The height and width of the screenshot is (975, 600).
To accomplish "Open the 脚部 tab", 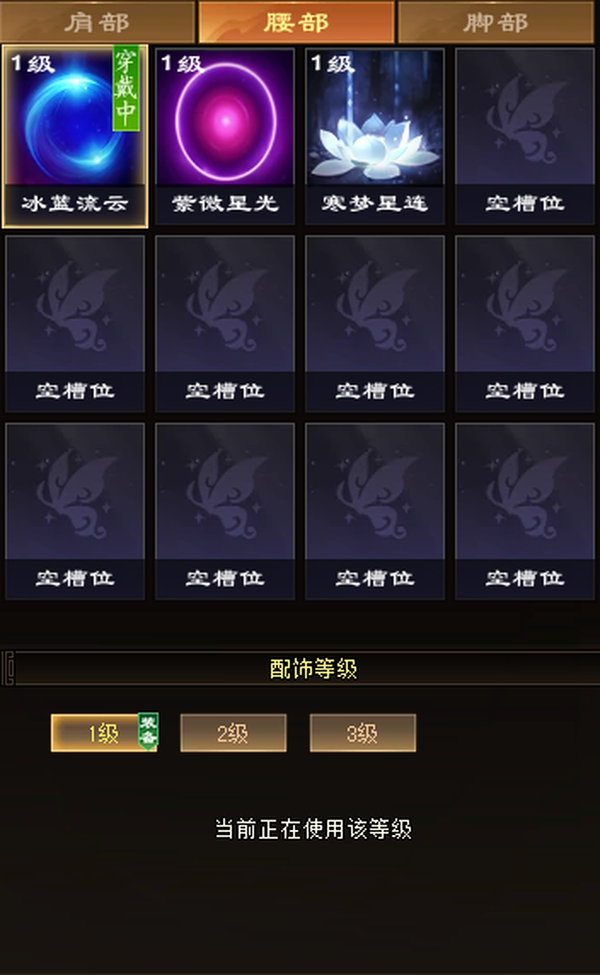I will (x=496, y=22).
